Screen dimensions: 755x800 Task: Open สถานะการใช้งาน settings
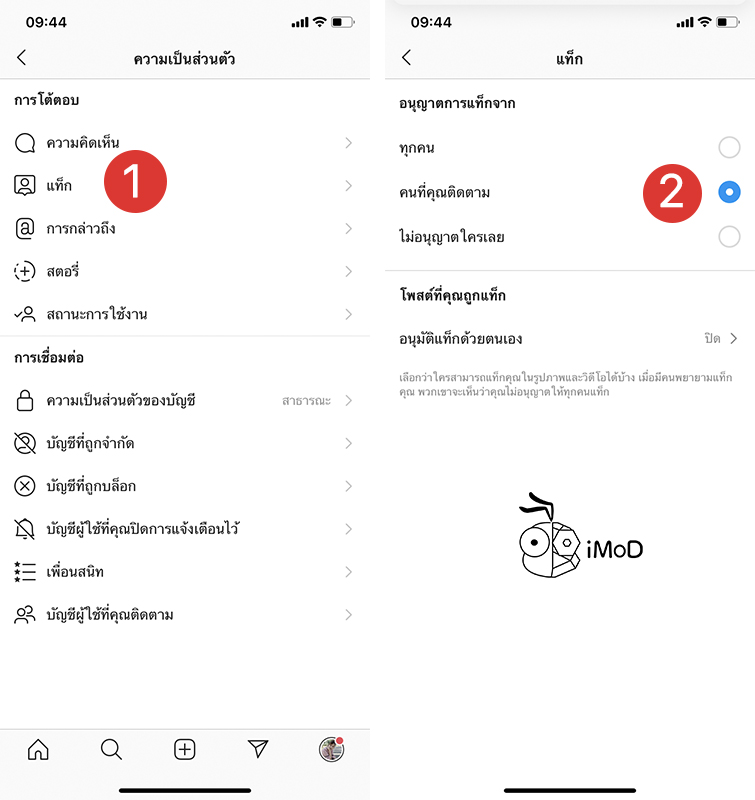coord(184,314)
